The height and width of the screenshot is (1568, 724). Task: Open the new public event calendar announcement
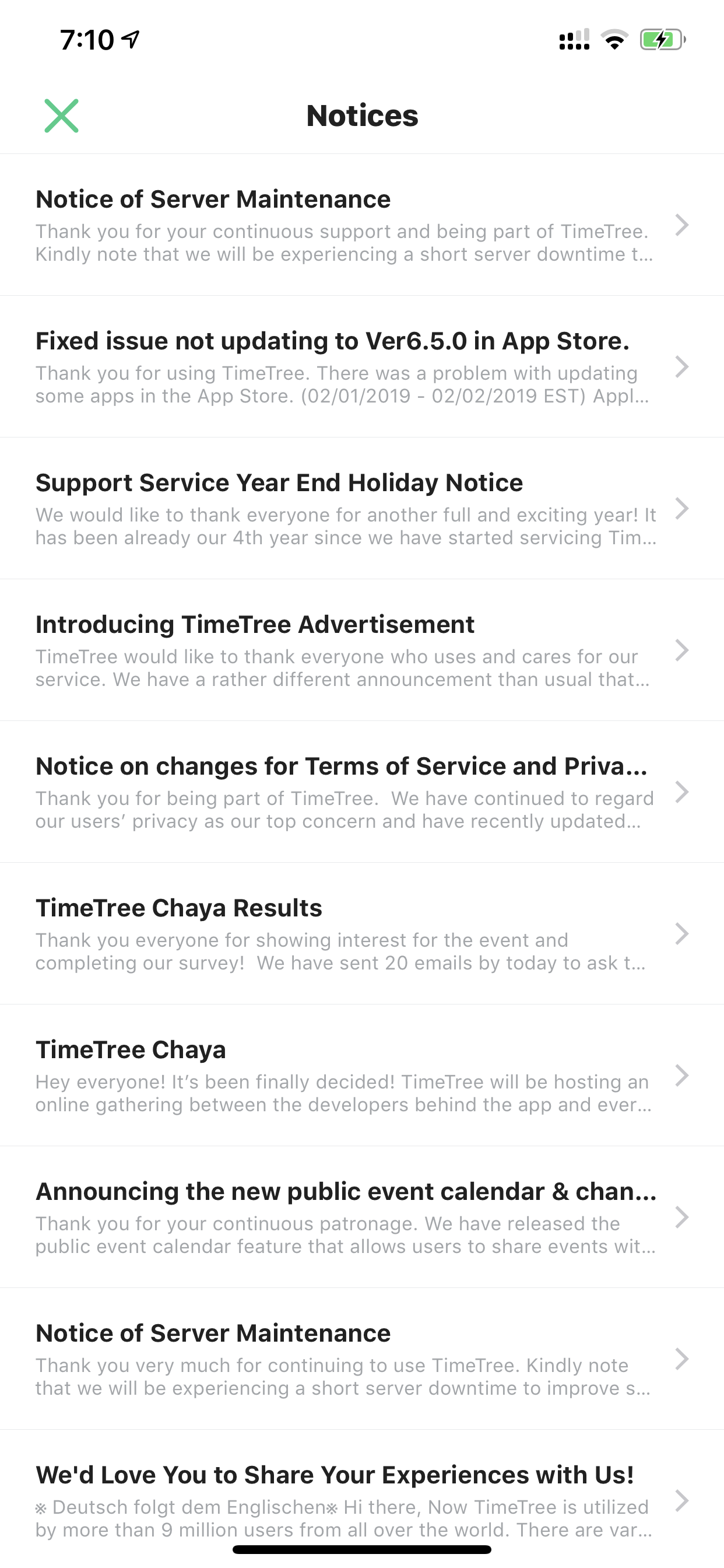click(x=362, y=1217)
